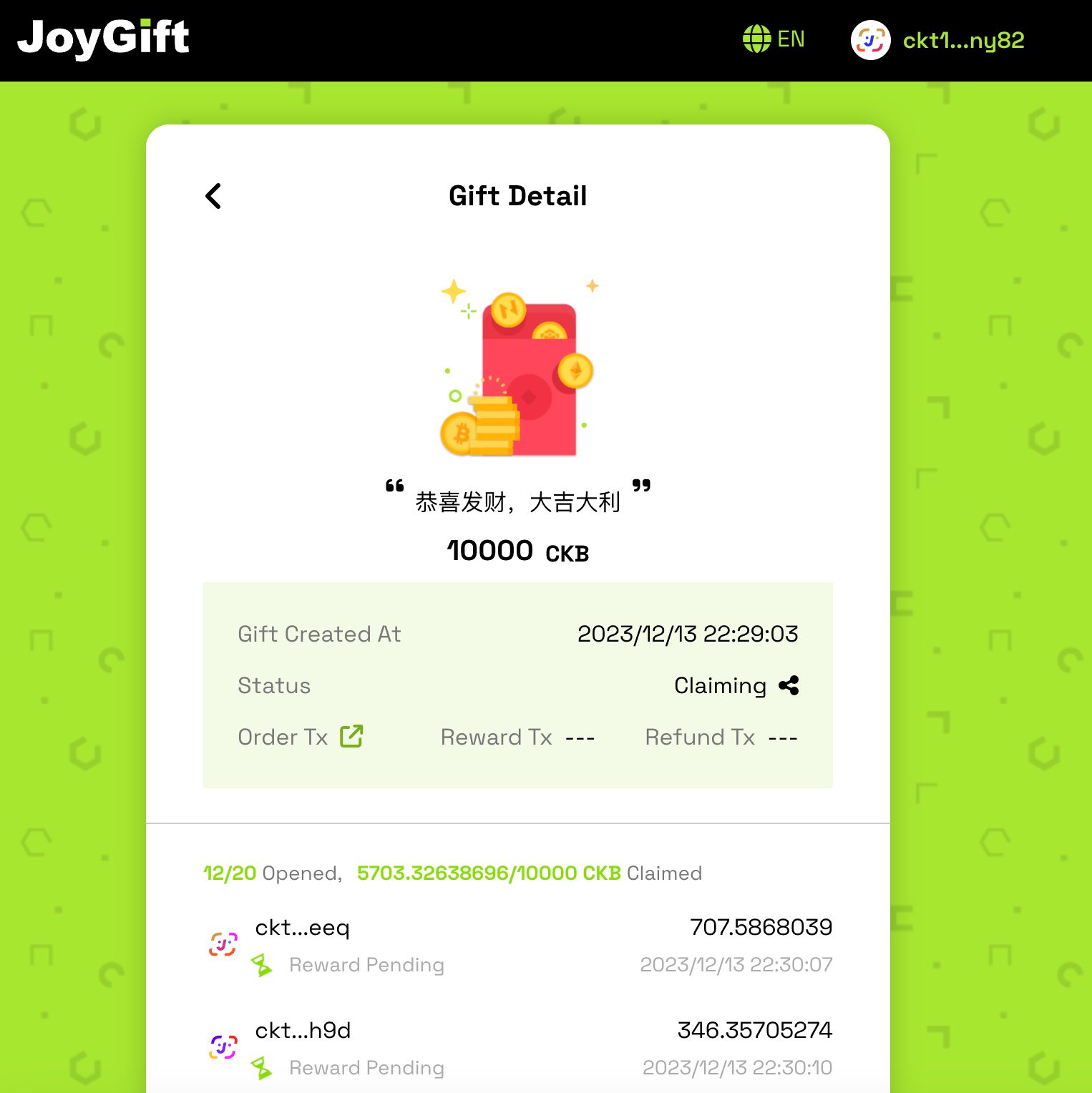Go back from Gift Detail
1092x1093 pixels.
click(213, 196)
